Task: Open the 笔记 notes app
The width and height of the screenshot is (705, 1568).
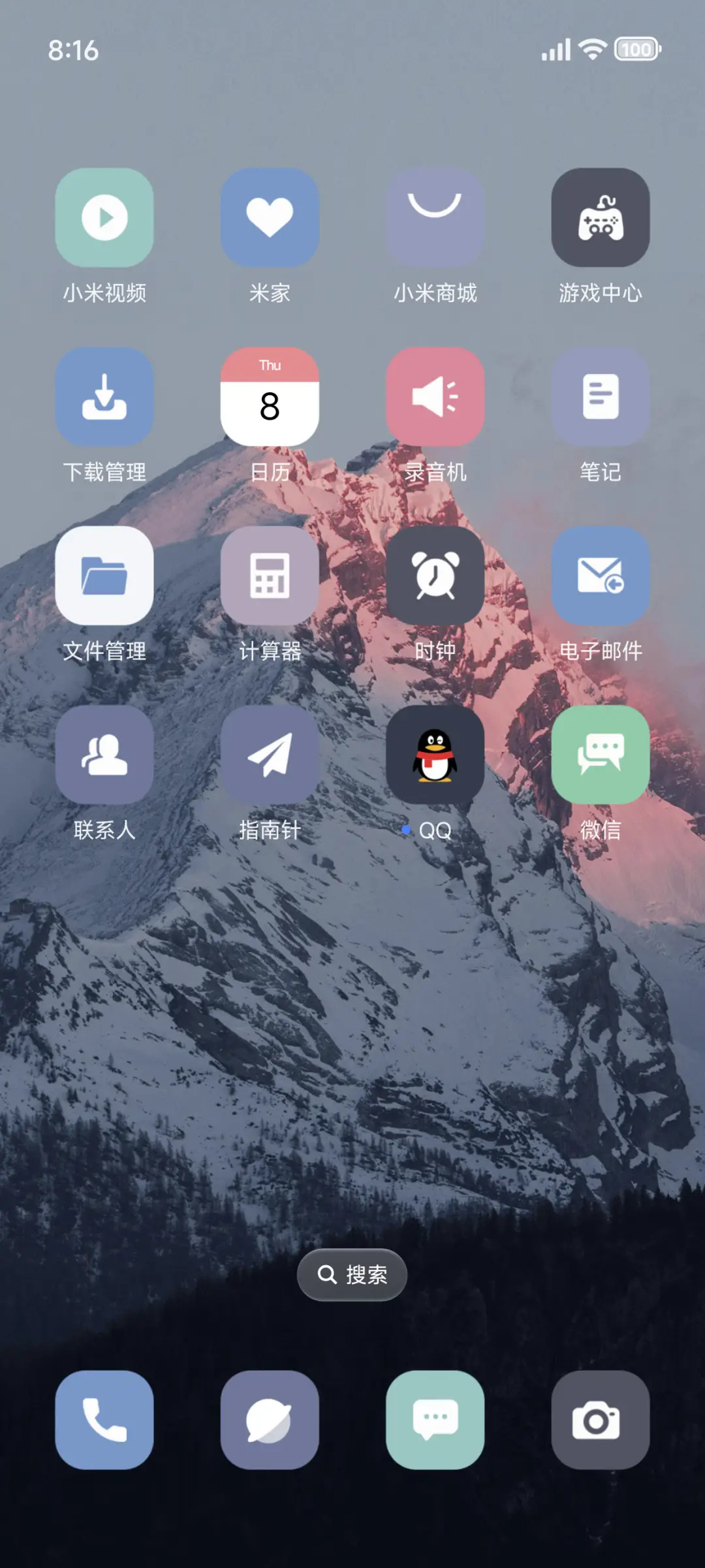Action: (600, 397)
